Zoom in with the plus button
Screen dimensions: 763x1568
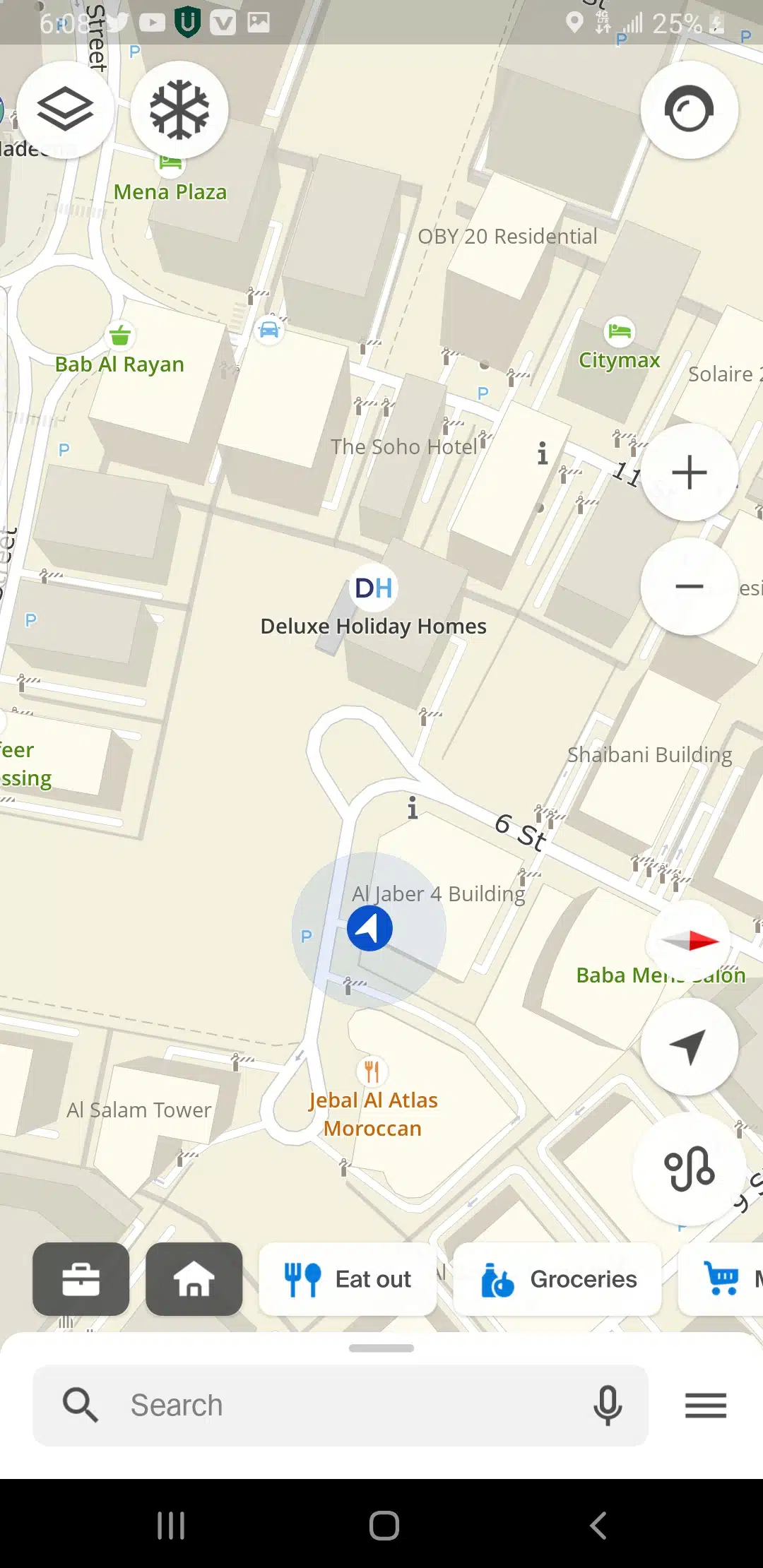689,472
